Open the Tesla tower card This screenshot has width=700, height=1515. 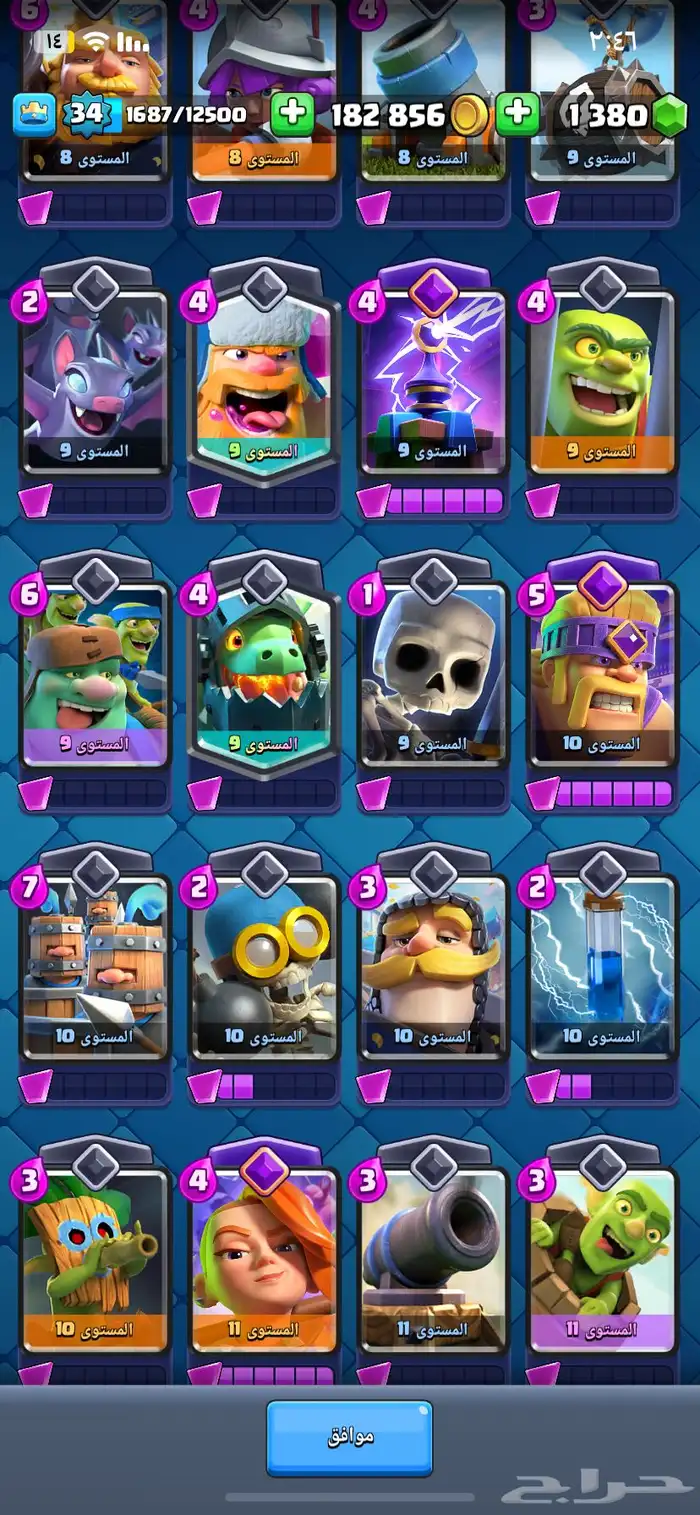coord(433,380)
